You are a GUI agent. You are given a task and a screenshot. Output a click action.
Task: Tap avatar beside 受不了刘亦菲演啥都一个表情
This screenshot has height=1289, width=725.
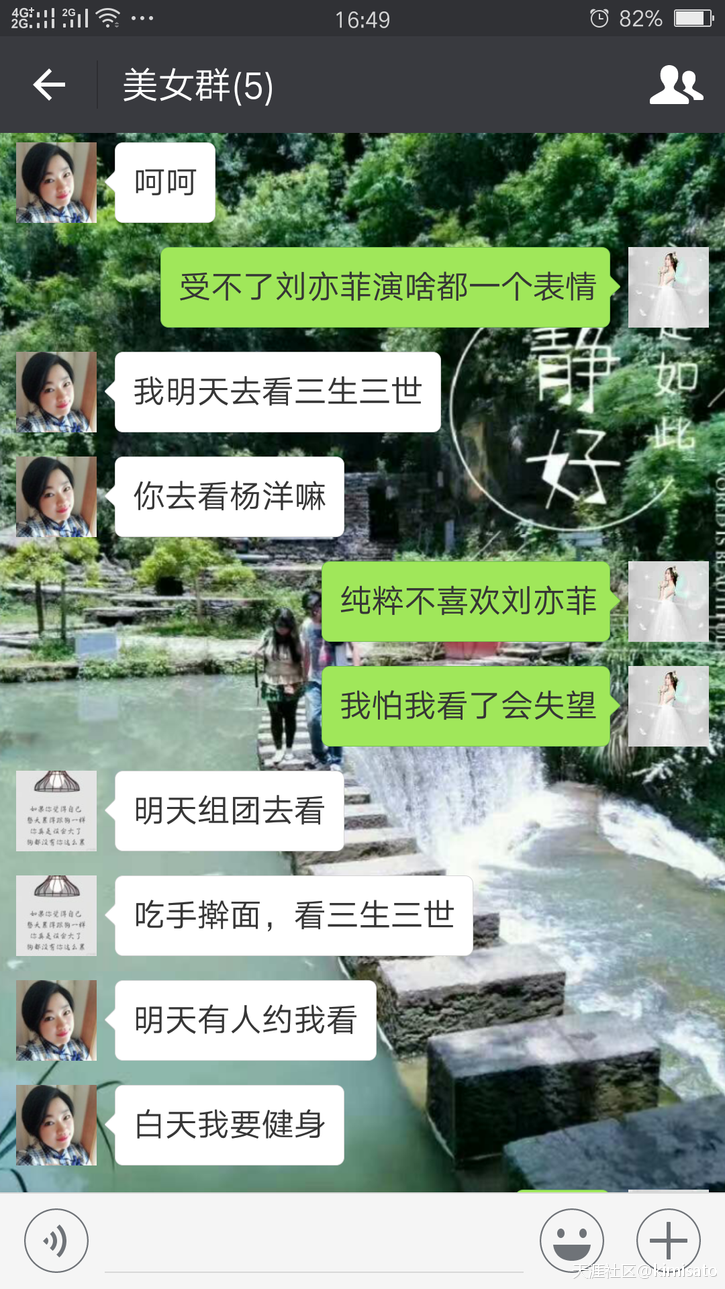(x=668, y=287)
